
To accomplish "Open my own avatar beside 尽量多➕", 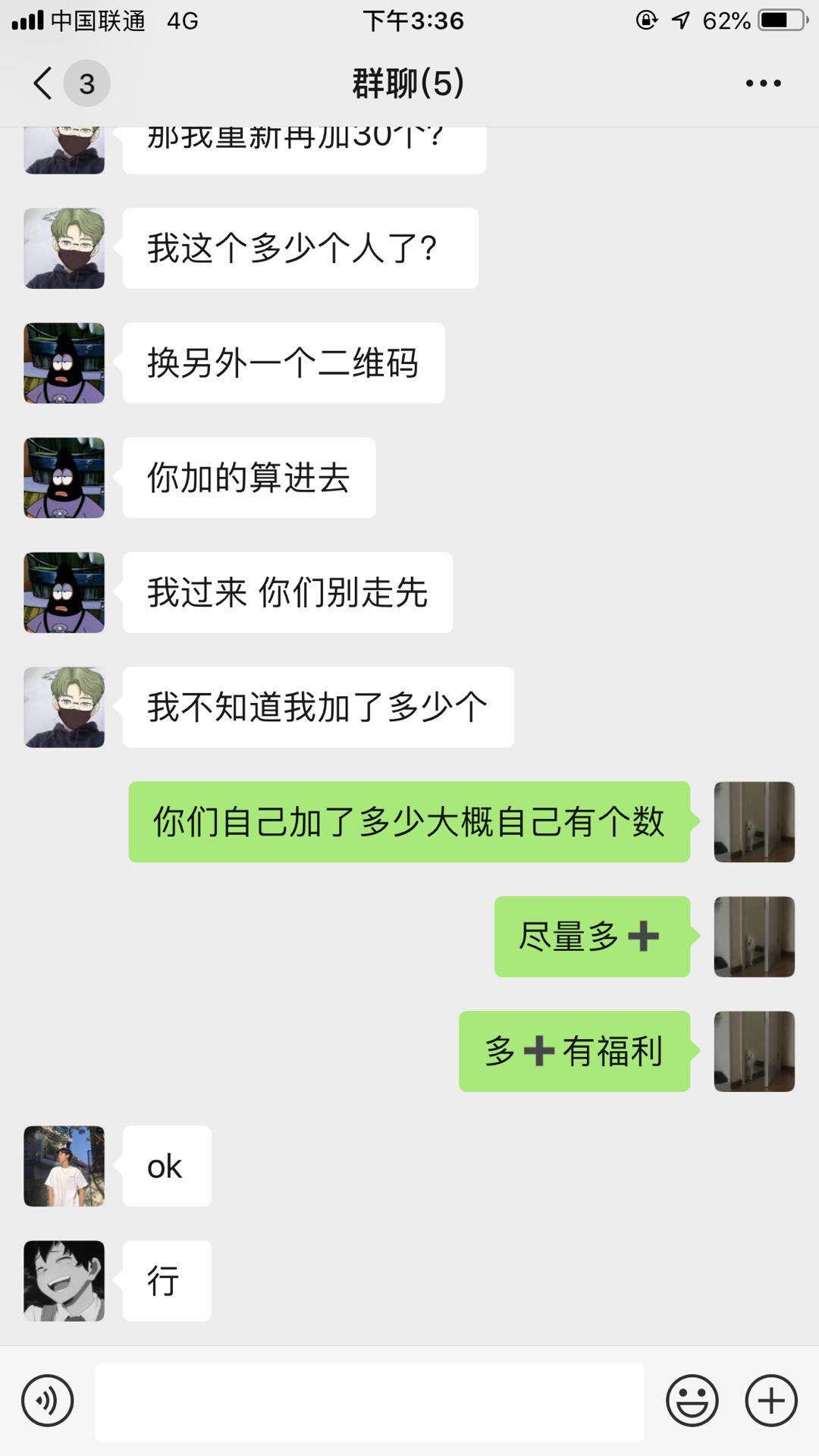I will tap(754, 937).
